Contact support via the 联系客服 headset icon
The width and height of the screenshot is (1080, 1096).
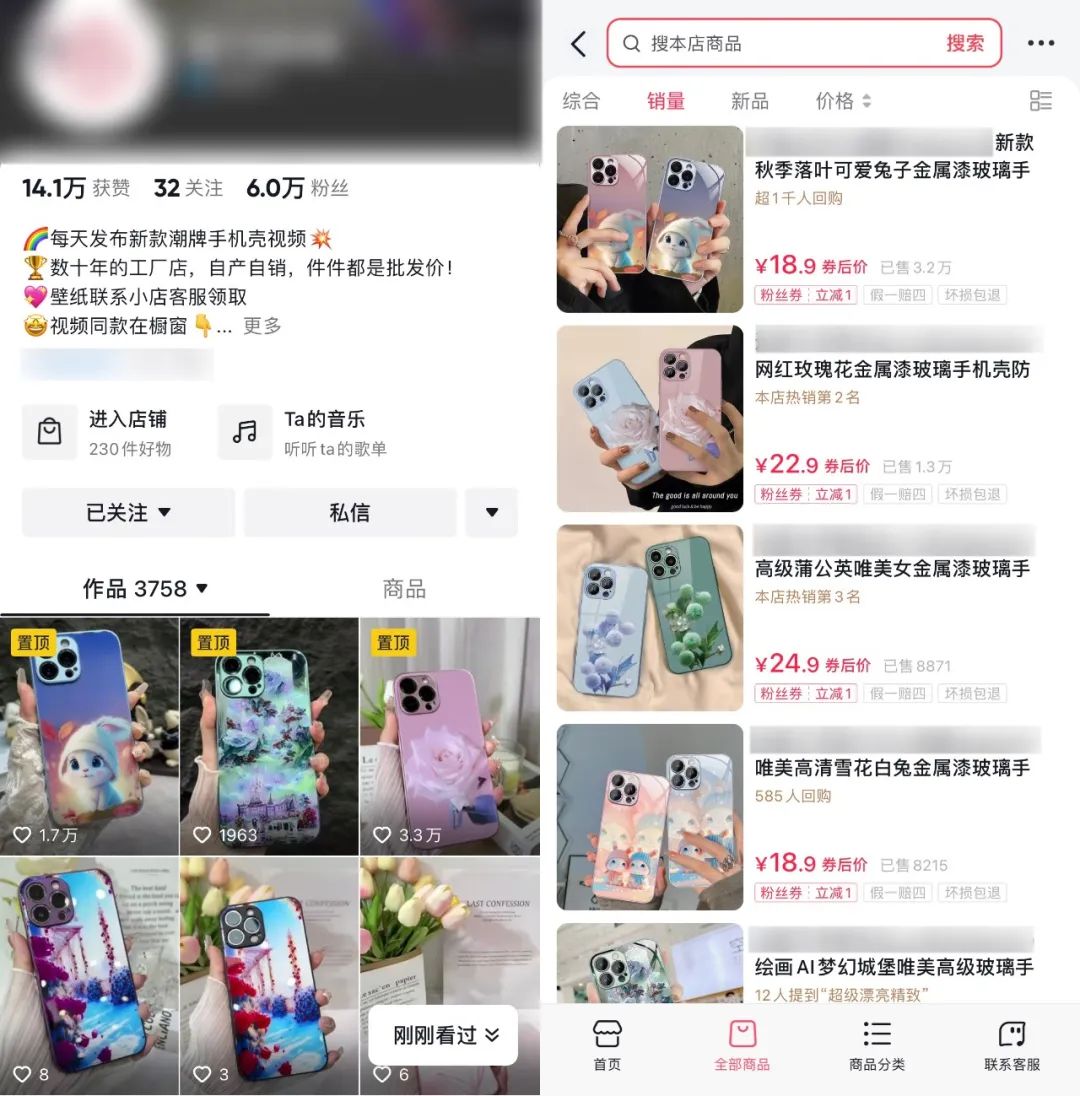point(1012,1034)
